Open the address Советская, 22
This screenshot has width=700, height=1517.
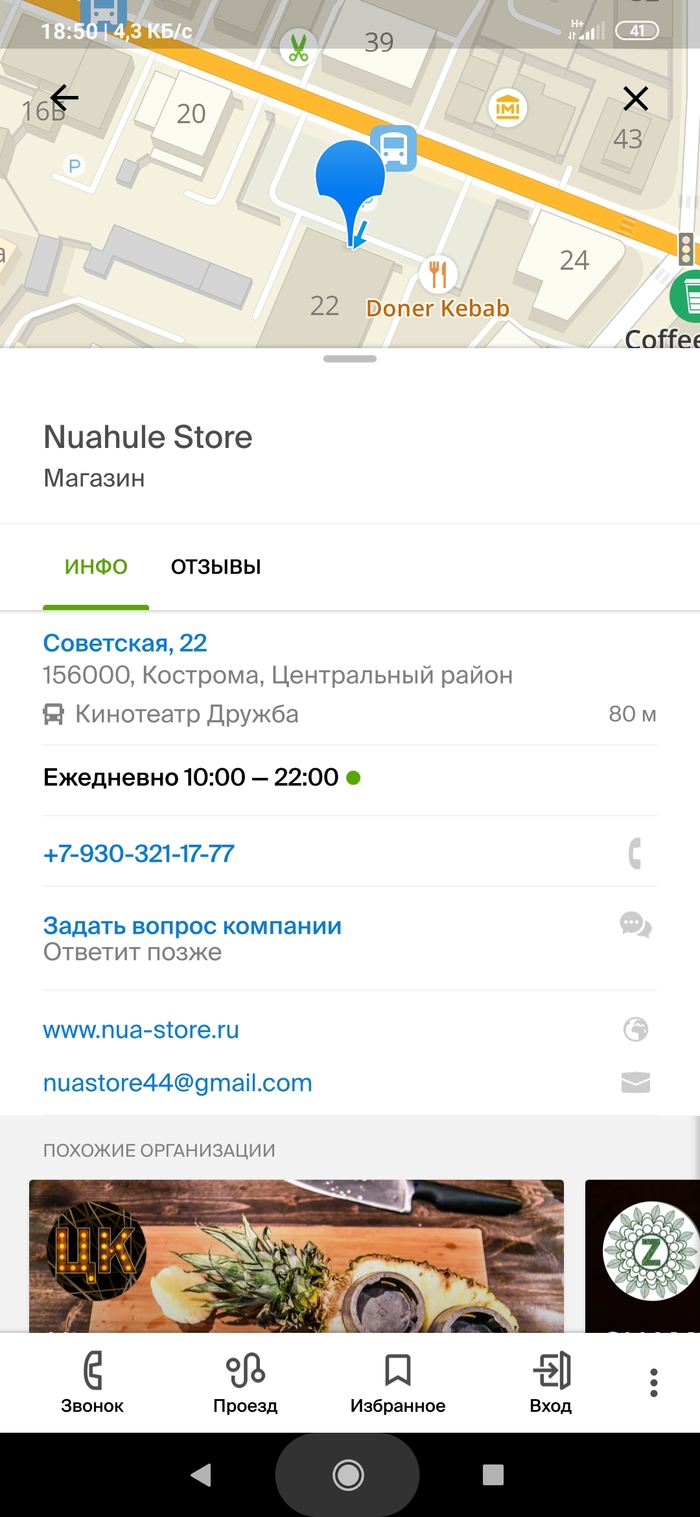(x=125, y=643)
